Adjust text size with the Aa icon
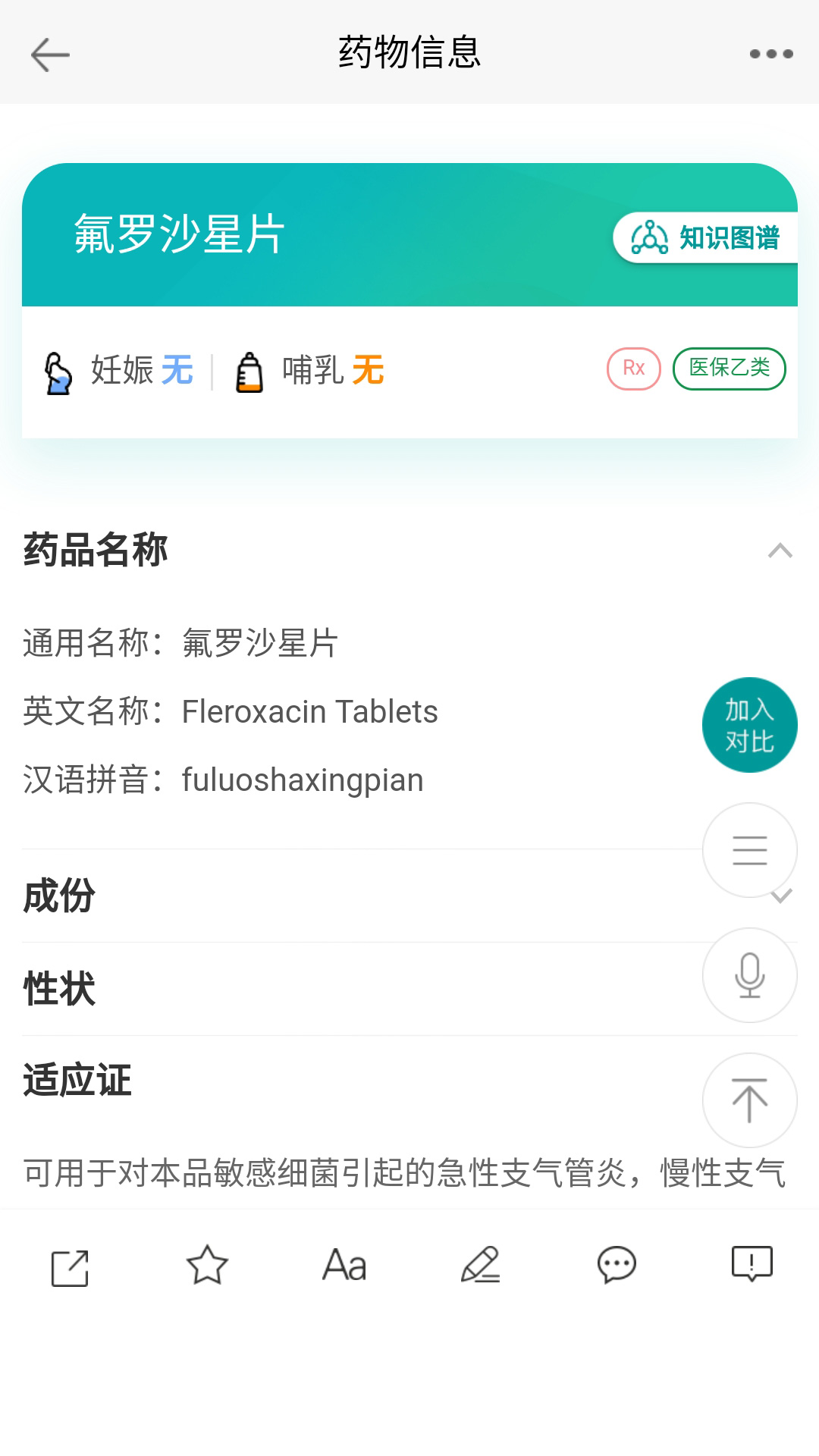This screenshot has width=819, height=1456. pos(344,1265)
